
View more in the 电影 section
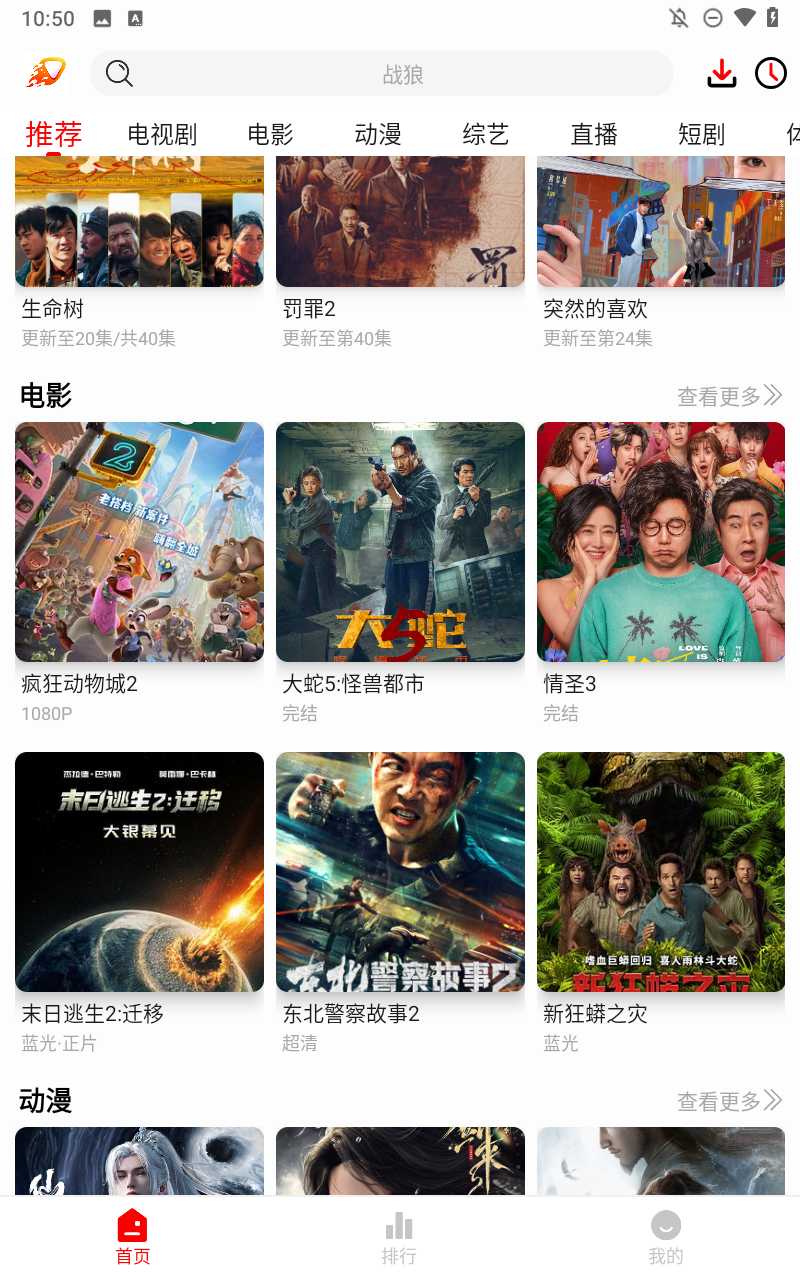tap(729, 397)
